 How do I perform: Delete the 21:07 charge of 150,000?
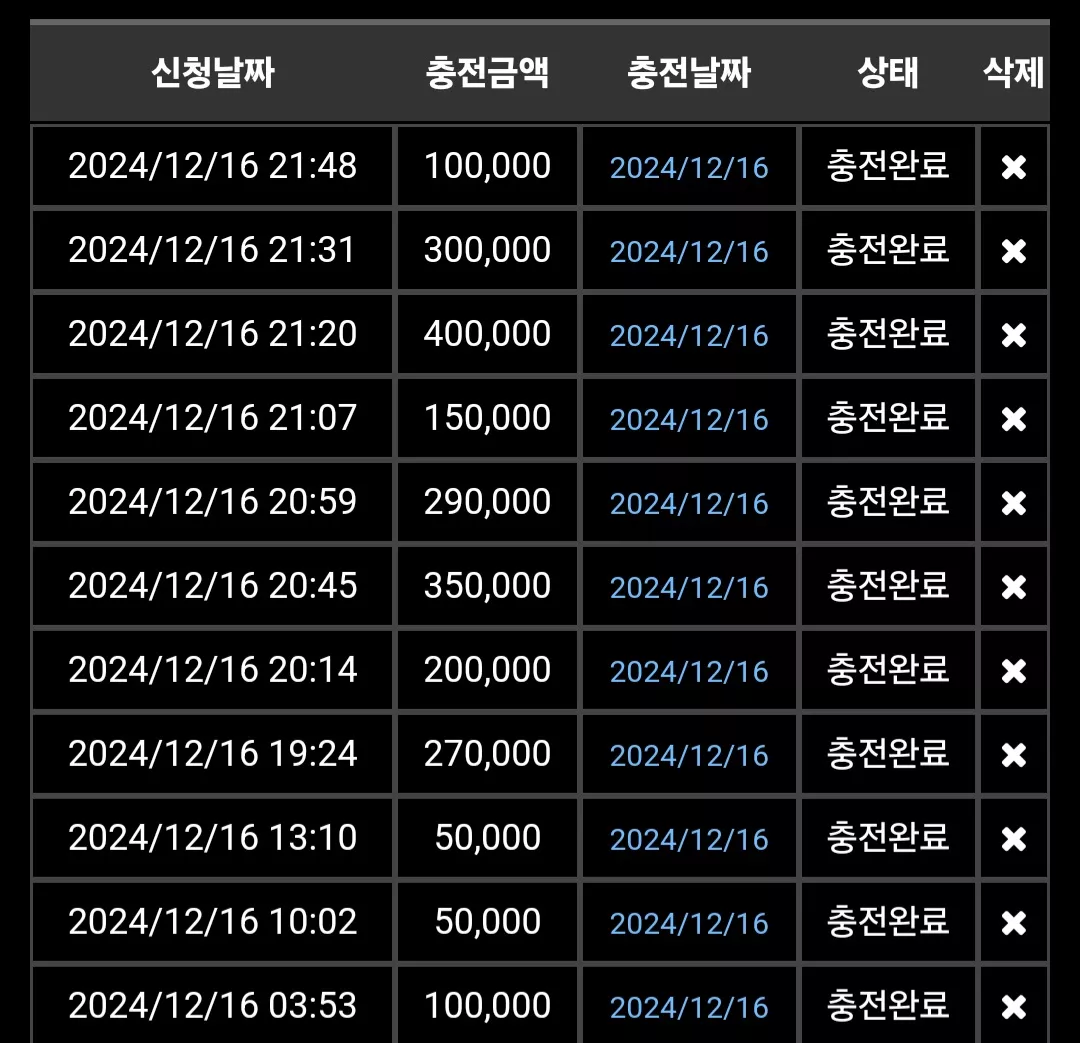(x=1013, y=419)
